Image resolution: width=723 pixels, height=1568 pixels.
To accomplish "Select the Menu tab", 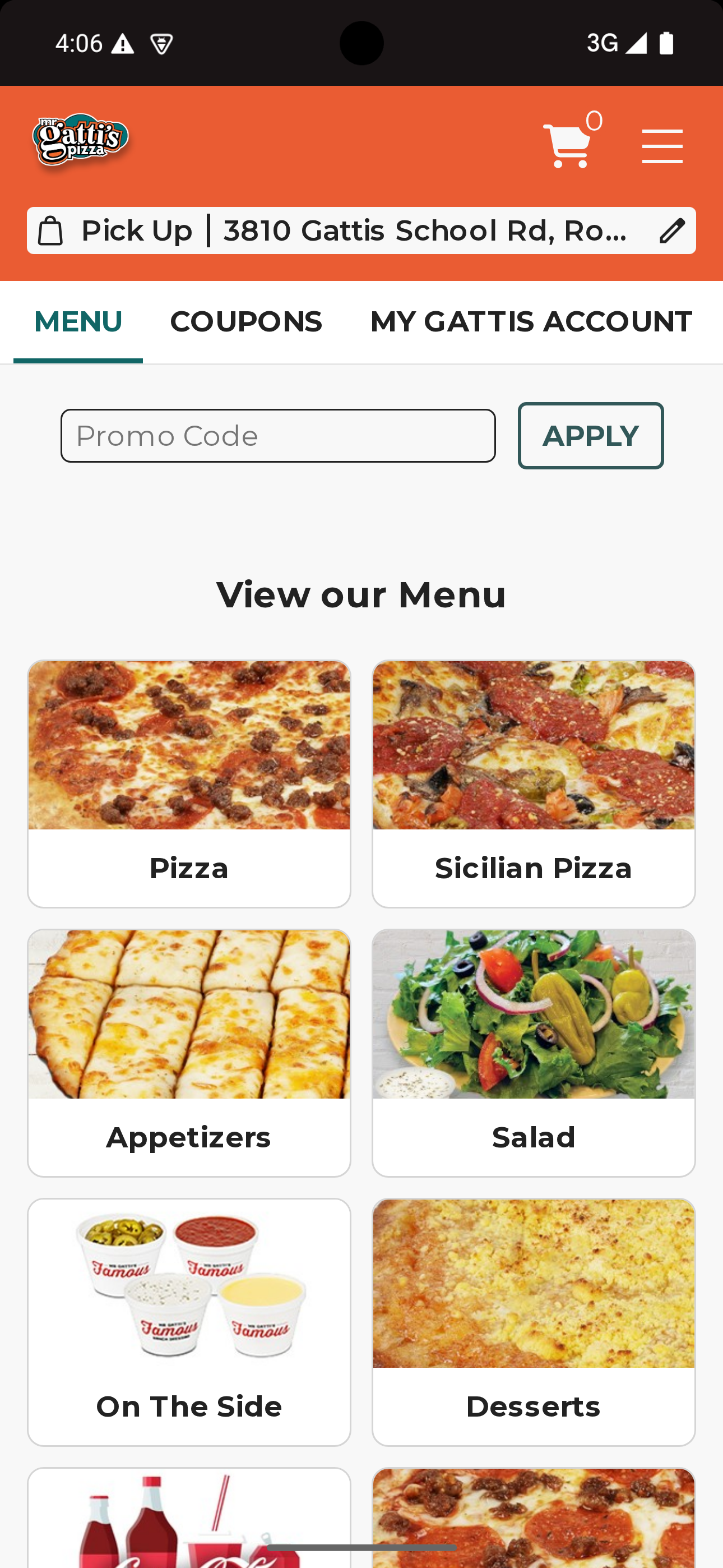I will point(78,321).
